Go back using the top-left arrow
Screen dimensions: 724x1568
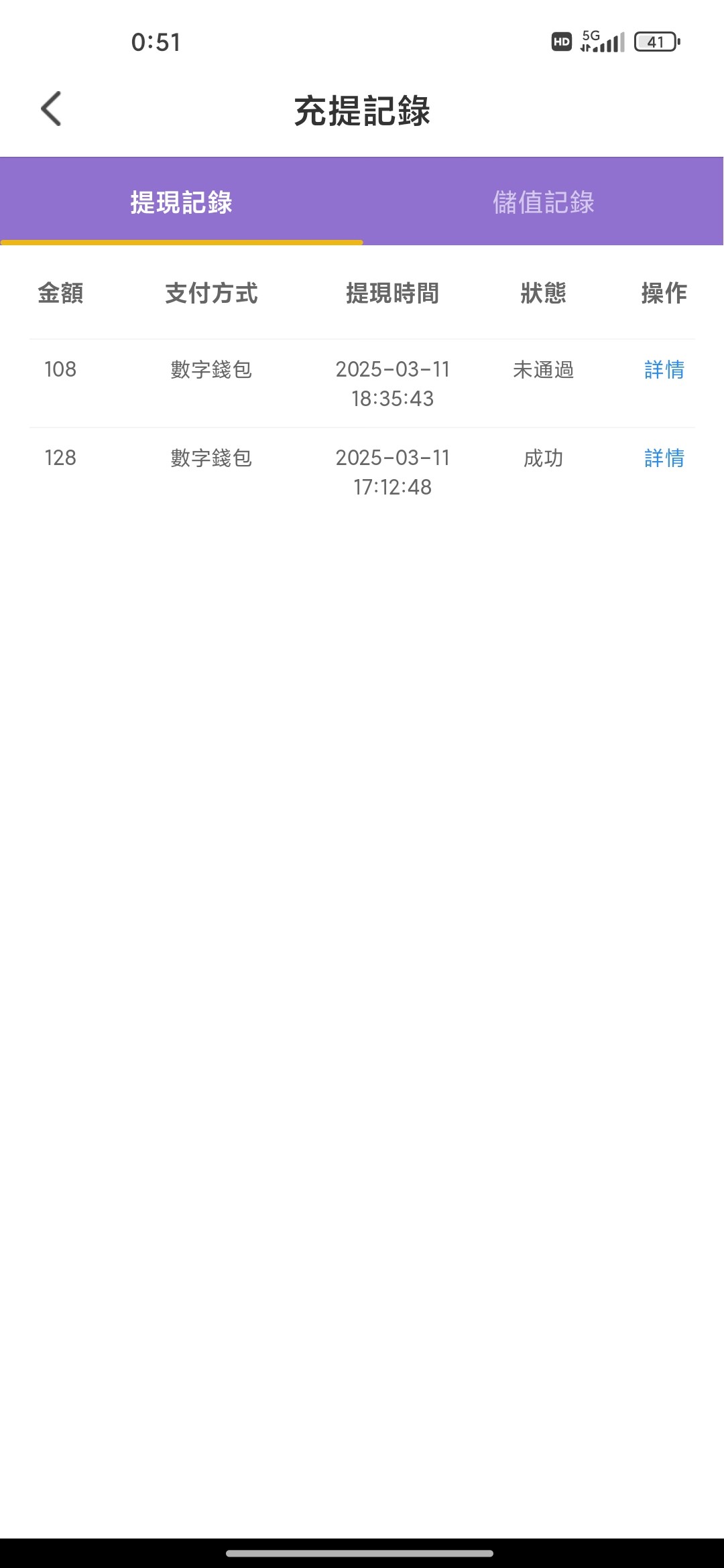[x=52, y=109]
